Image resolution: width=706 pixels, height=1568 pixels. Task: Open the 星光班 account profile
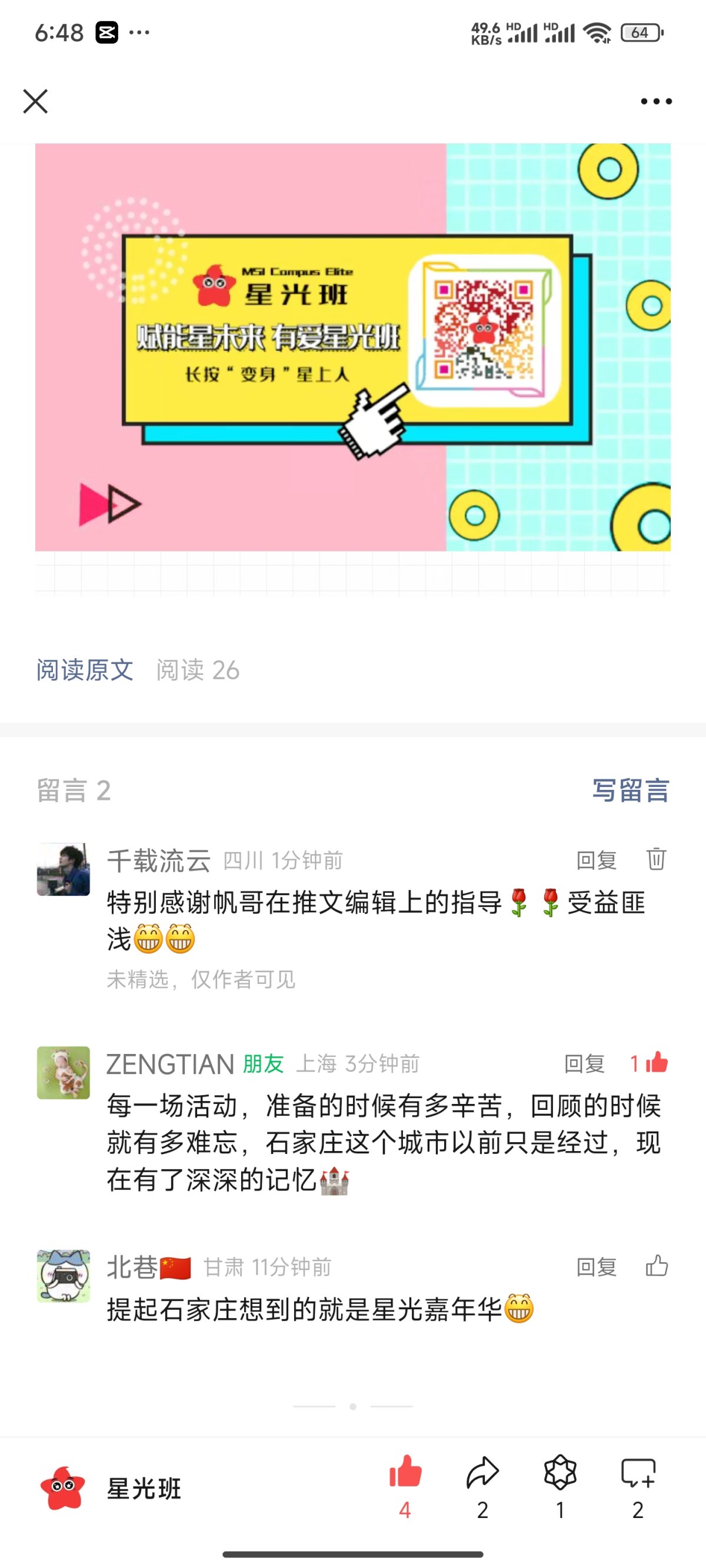pyautogui.click(x=111, y=1488)
